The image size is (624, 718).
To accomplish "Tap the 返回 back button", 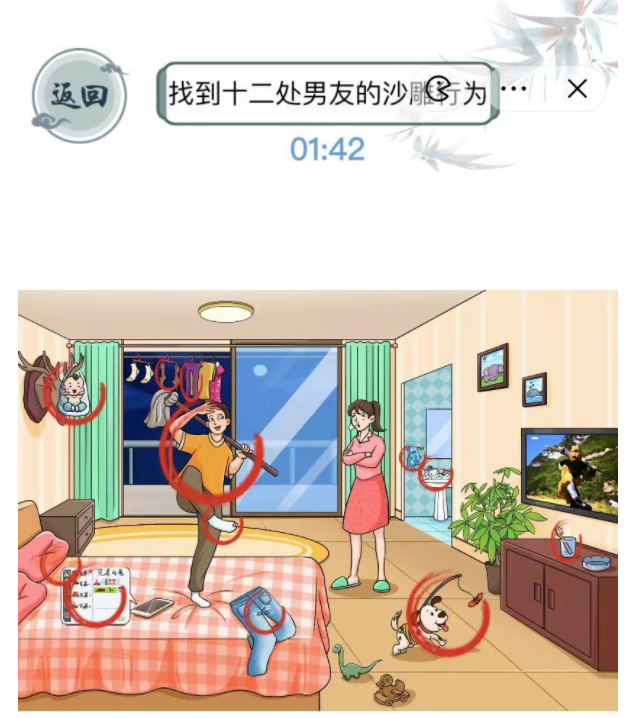I will pyautogui.click(x=79, y=96).
